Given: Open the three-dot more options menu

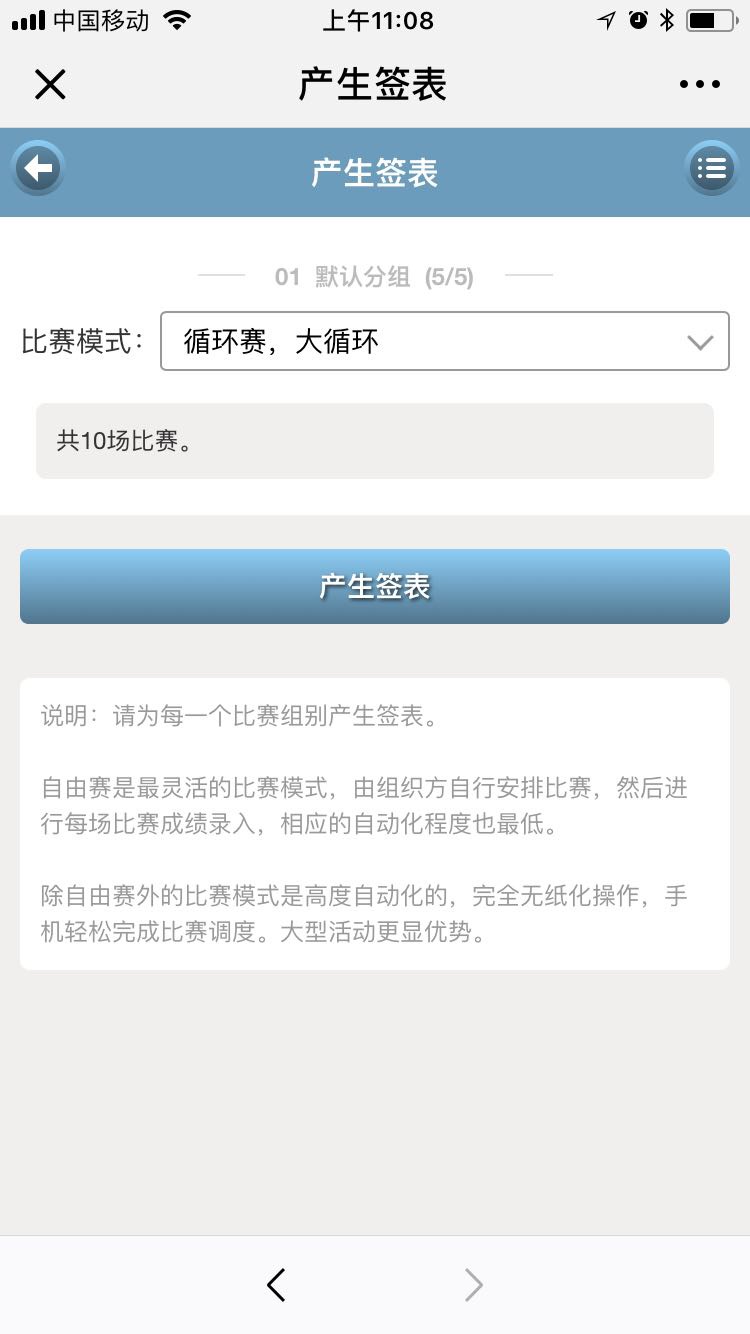Looking at the screenshot, I should [699, 85].
